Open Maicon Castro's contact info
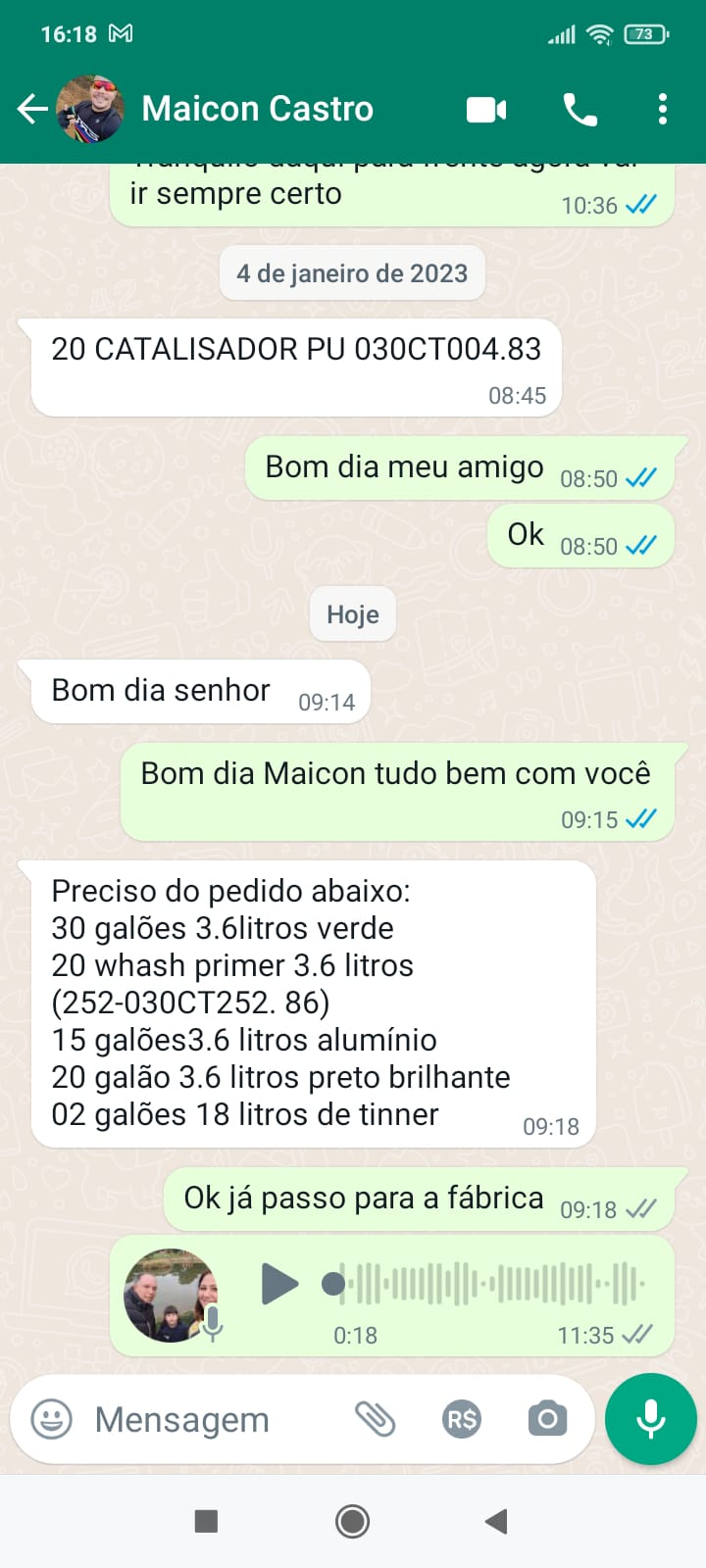Screen dimensions: 706x1568 257,109
